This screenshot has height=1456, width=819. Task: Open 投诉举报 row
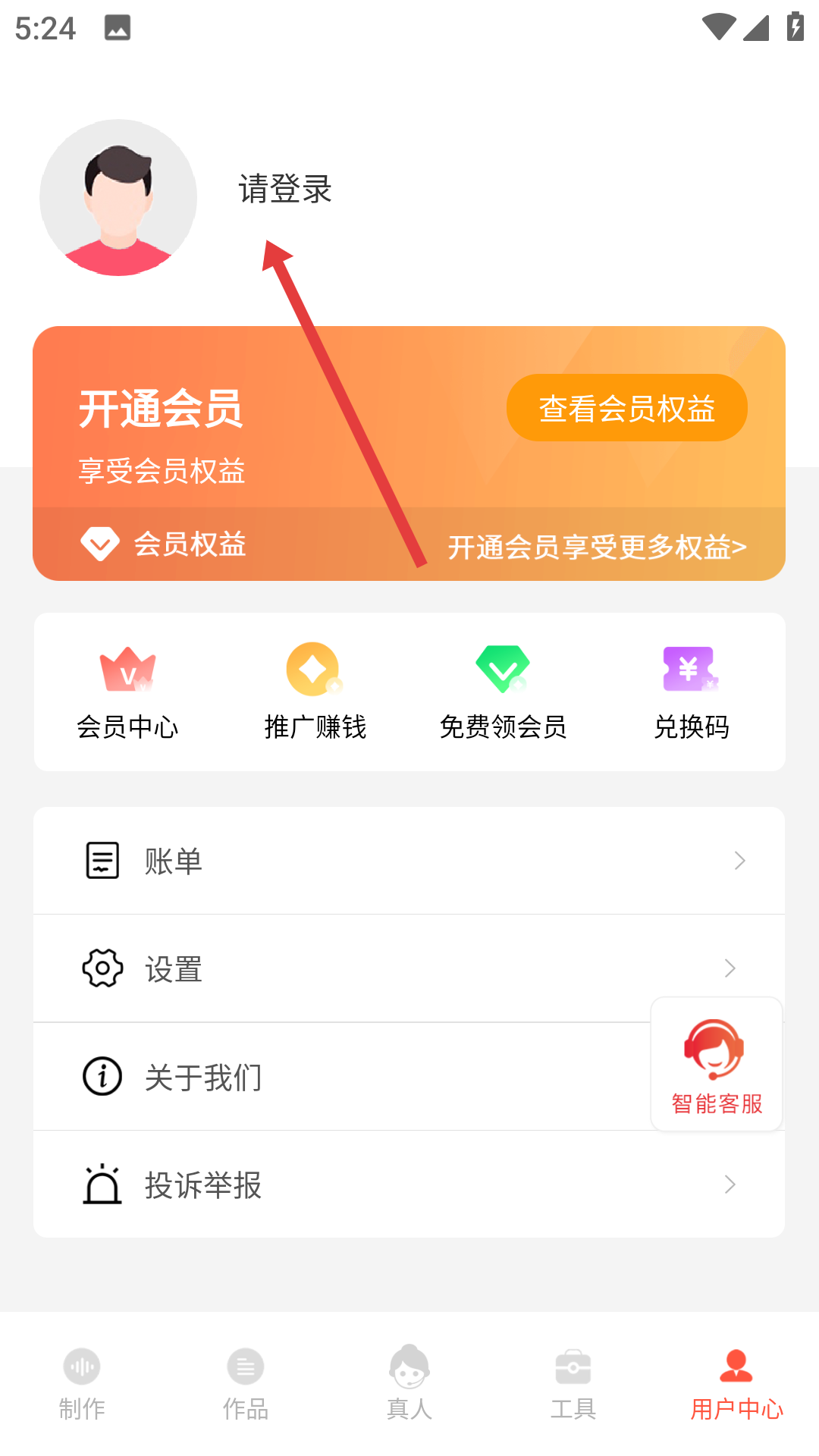[x=409, y=1185]
